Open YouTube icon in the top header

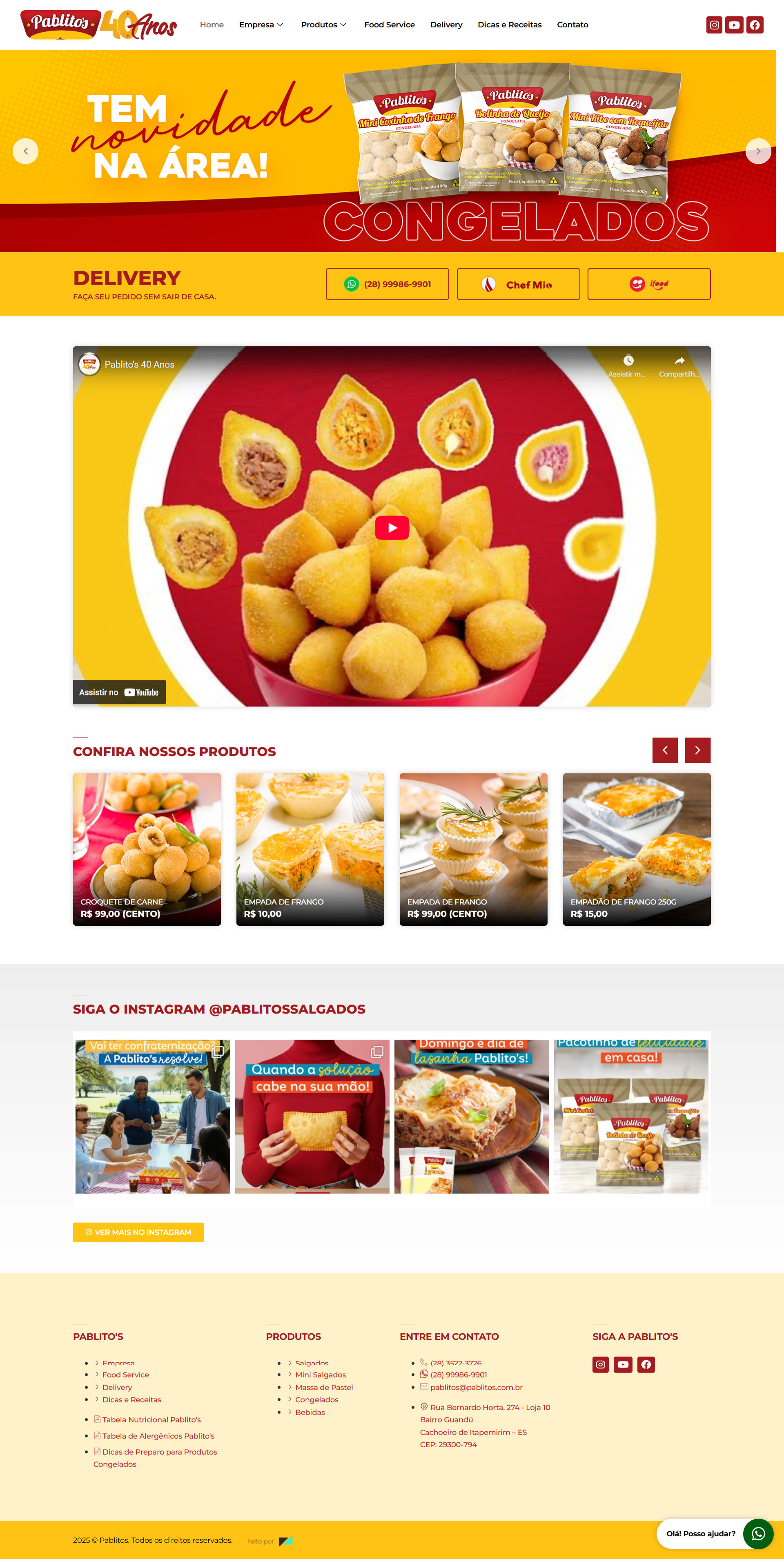[x=734, y=25]
